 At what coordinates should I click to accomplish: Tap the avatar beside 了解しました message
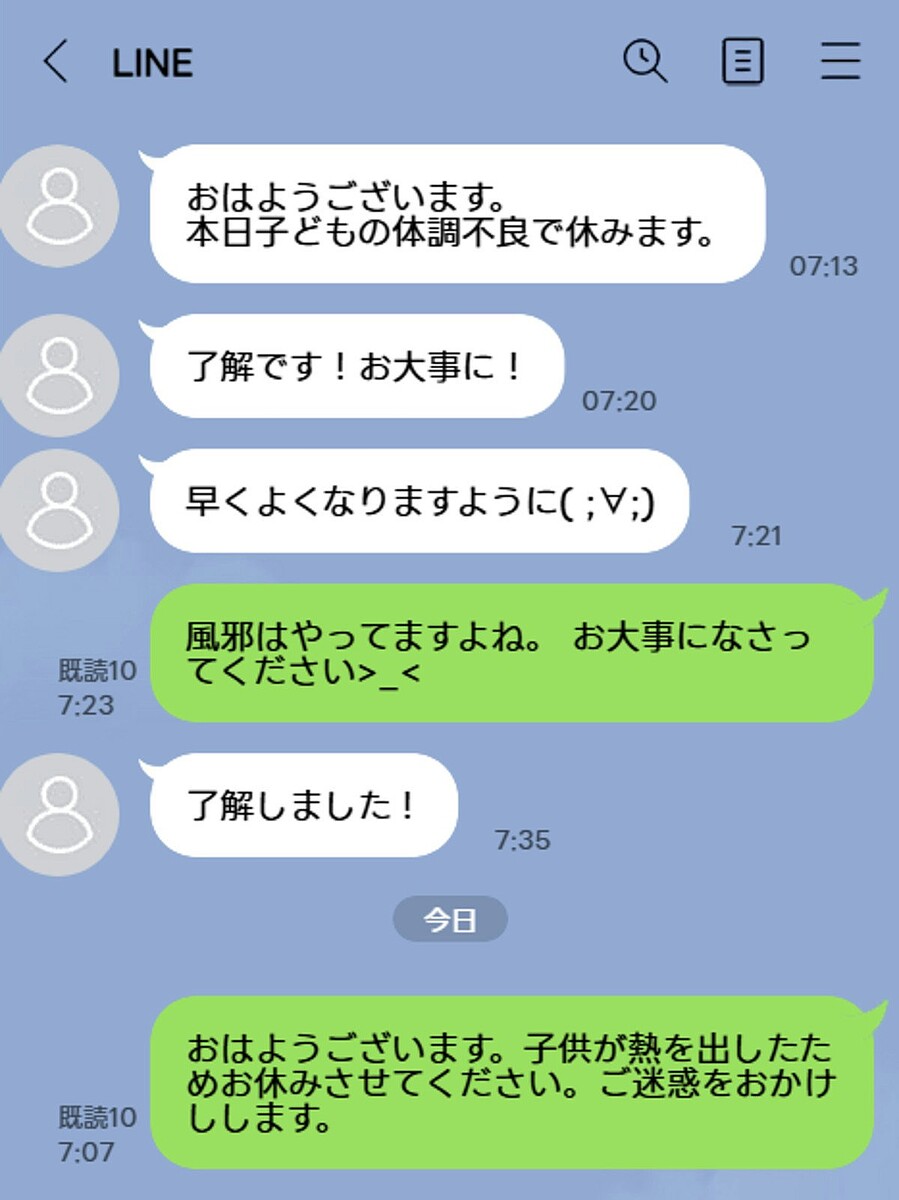60,813
